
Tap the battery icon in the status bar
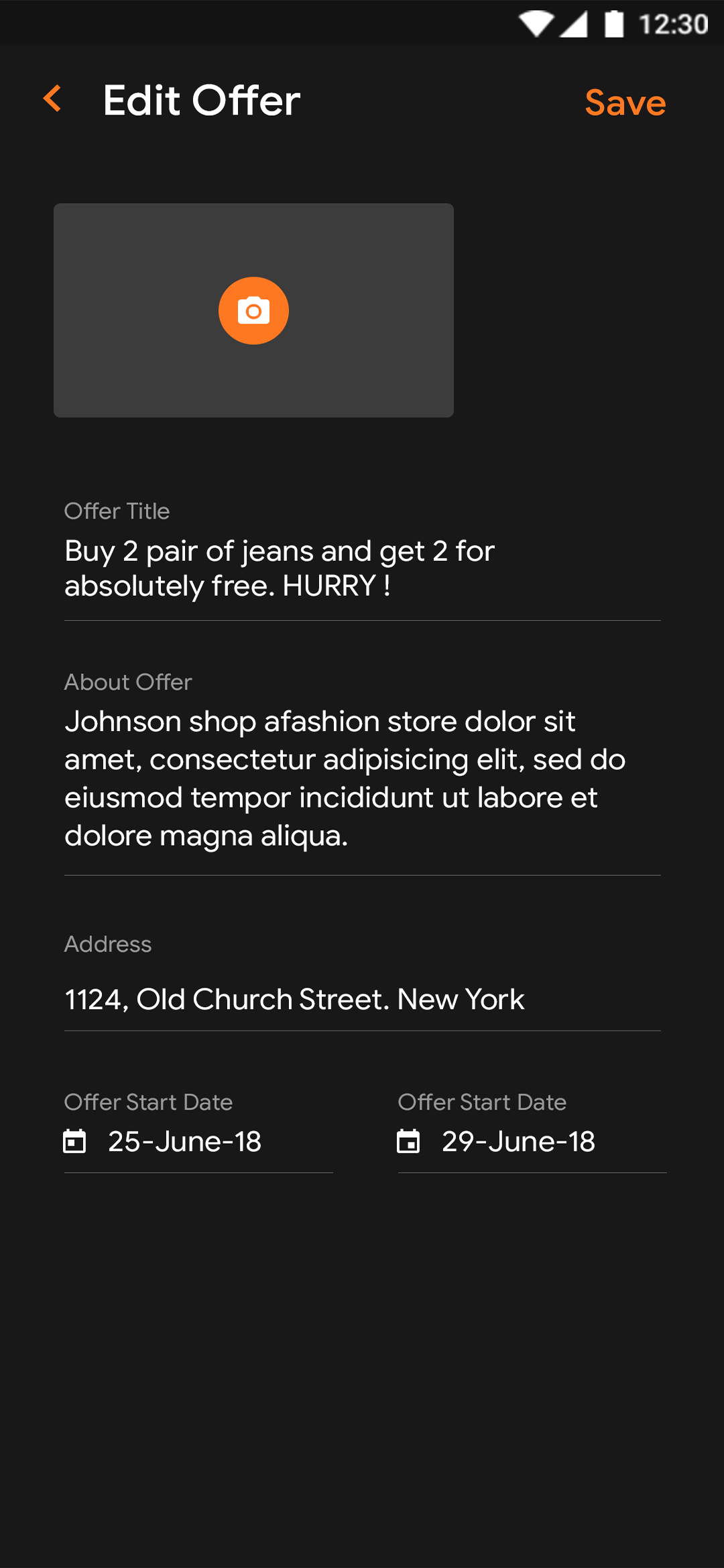click(x=614, y=23)
